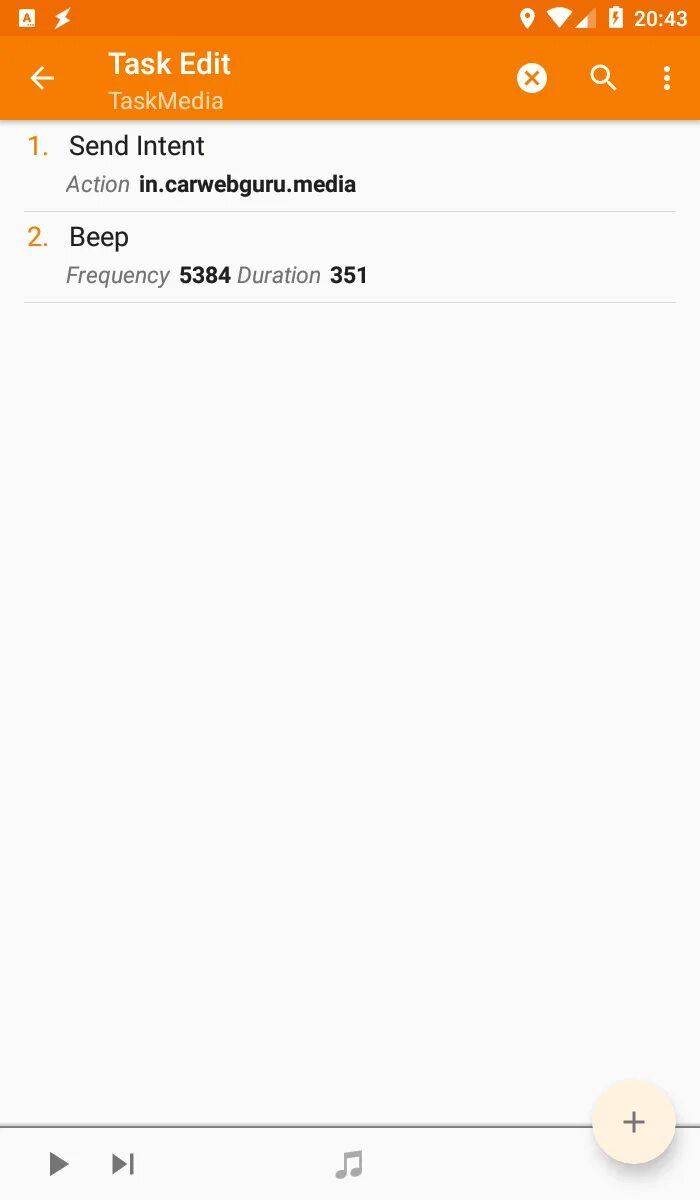Tap the circled X cancel icon
Screen dimensions: 700x1200
[x=532, y=78]
